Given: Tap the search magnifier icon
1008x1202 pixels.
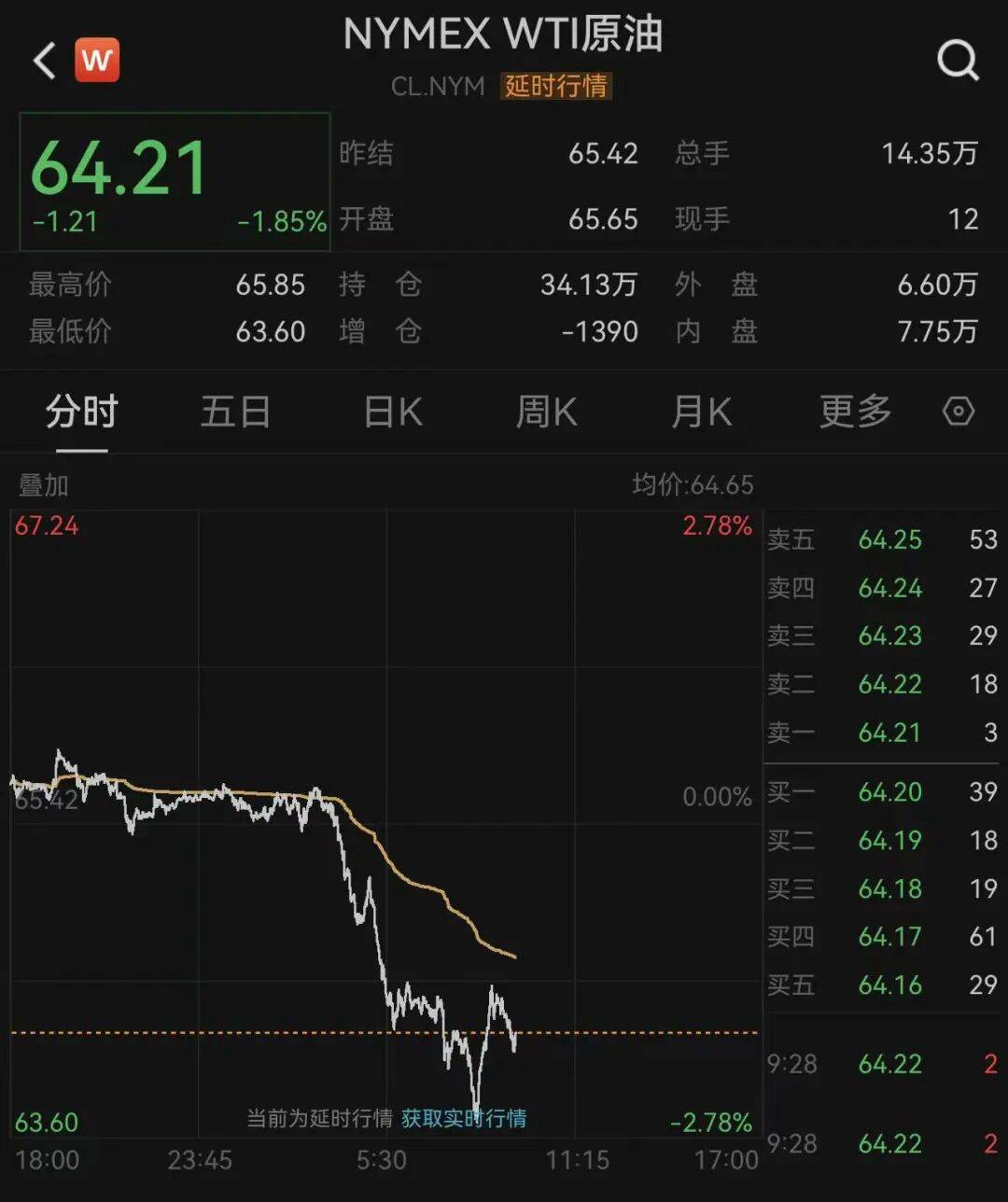Looking at the screenshot, I should (956, 62).
